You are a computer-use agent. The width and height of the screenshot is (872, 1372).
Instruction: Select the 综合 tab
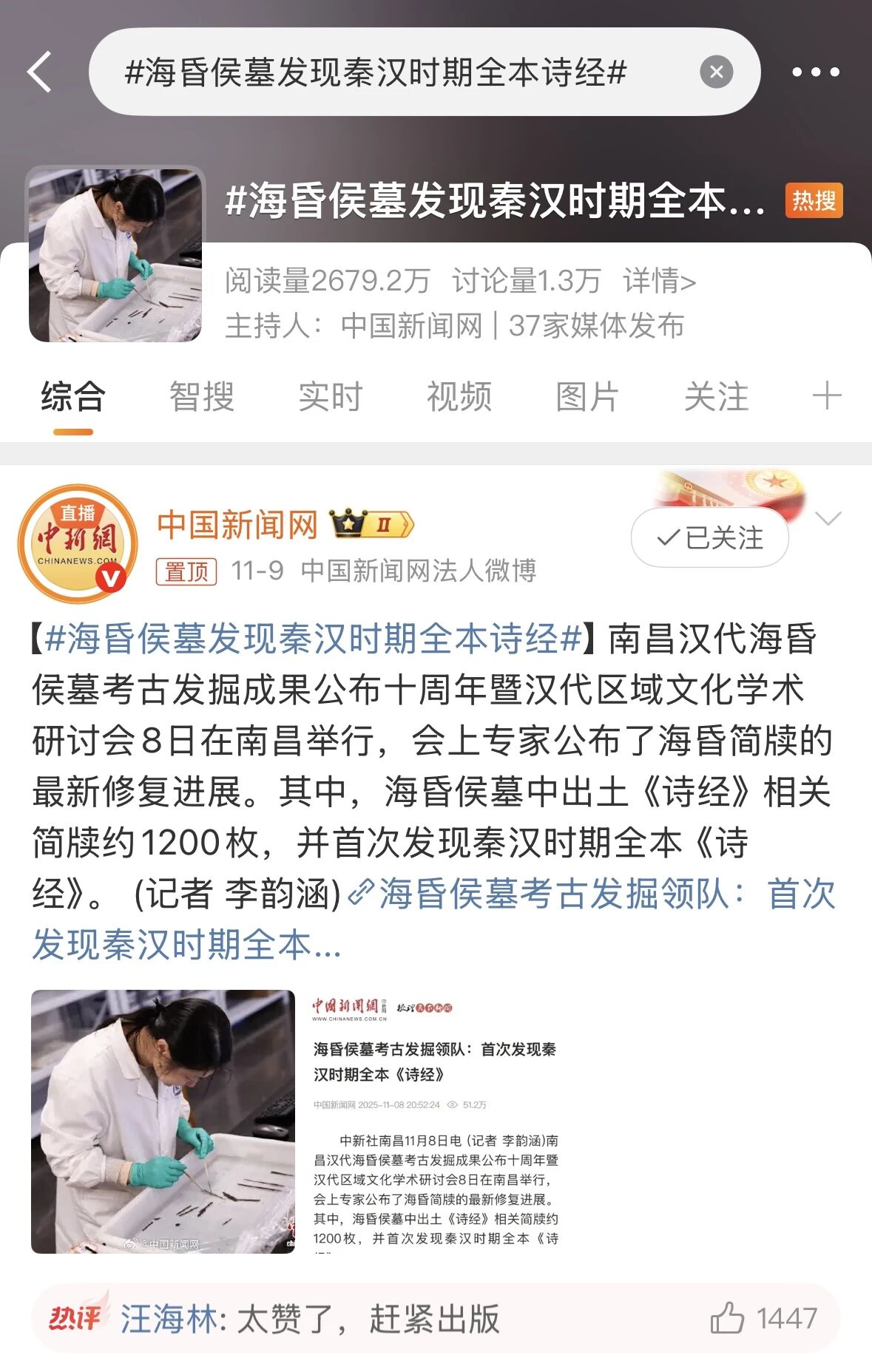point(72,397)
